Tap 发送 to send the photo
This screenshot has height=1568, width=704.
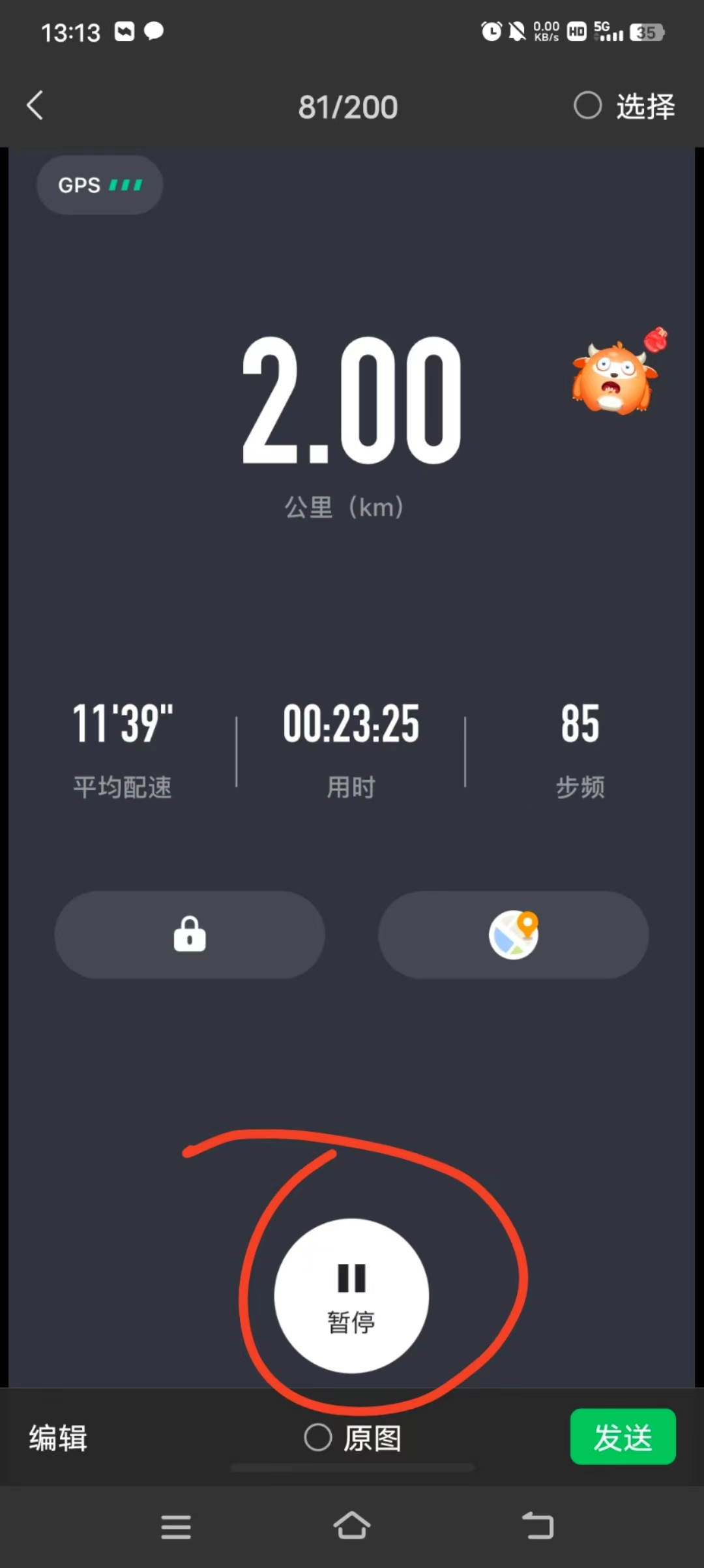(x=623, y=1437)
